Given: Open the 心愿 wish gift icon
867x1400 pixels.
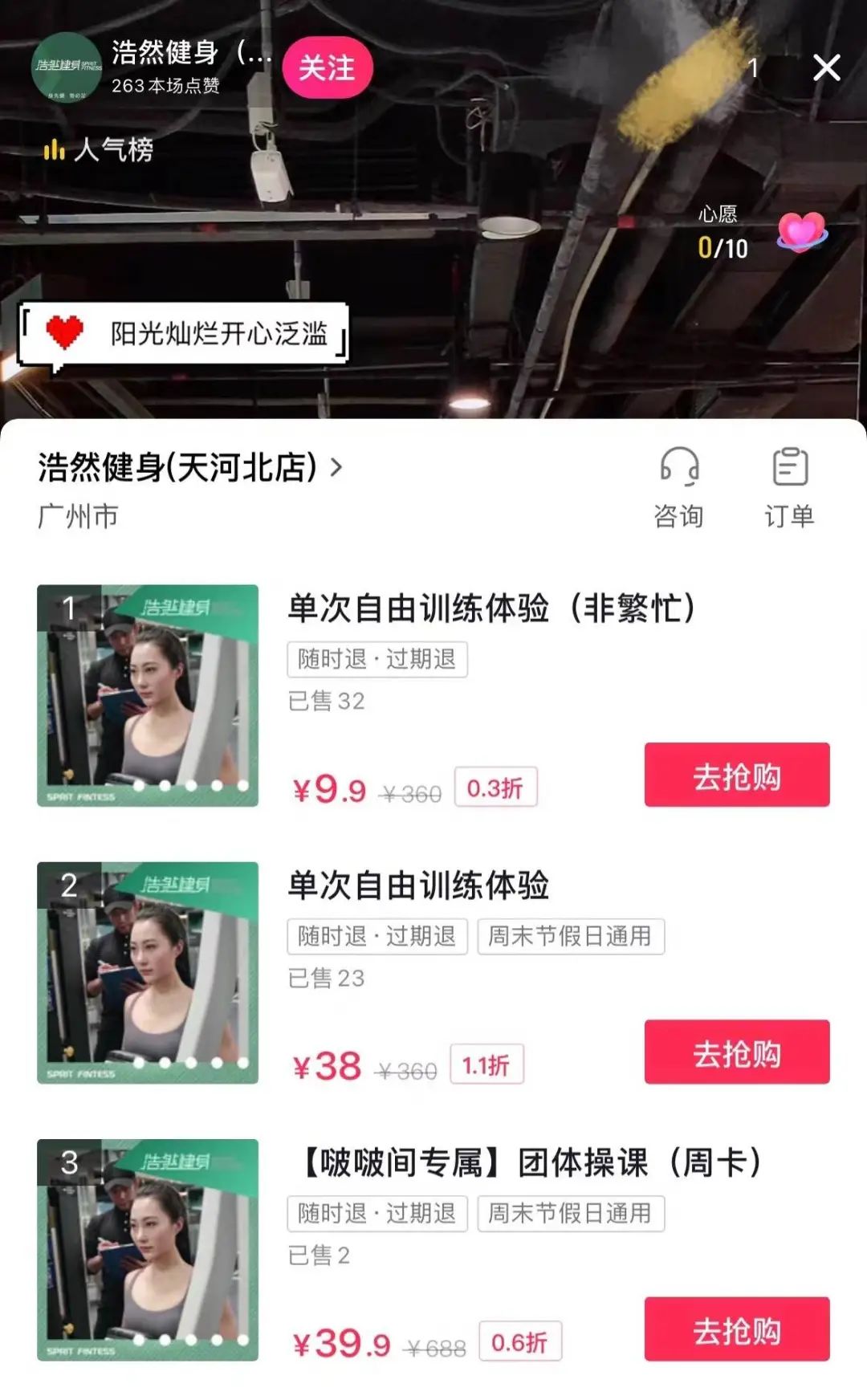Looking at the screenshot, I should pyautogui.click(x=801, y=233).
